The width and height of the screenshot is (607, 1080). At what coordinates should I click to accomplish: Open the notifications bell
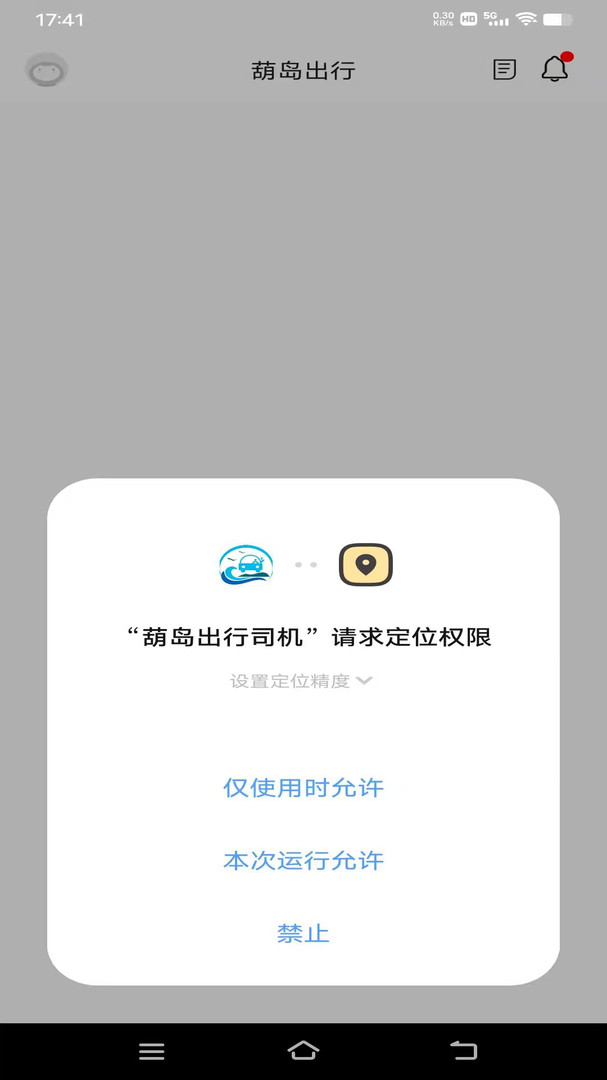point(555,68)
